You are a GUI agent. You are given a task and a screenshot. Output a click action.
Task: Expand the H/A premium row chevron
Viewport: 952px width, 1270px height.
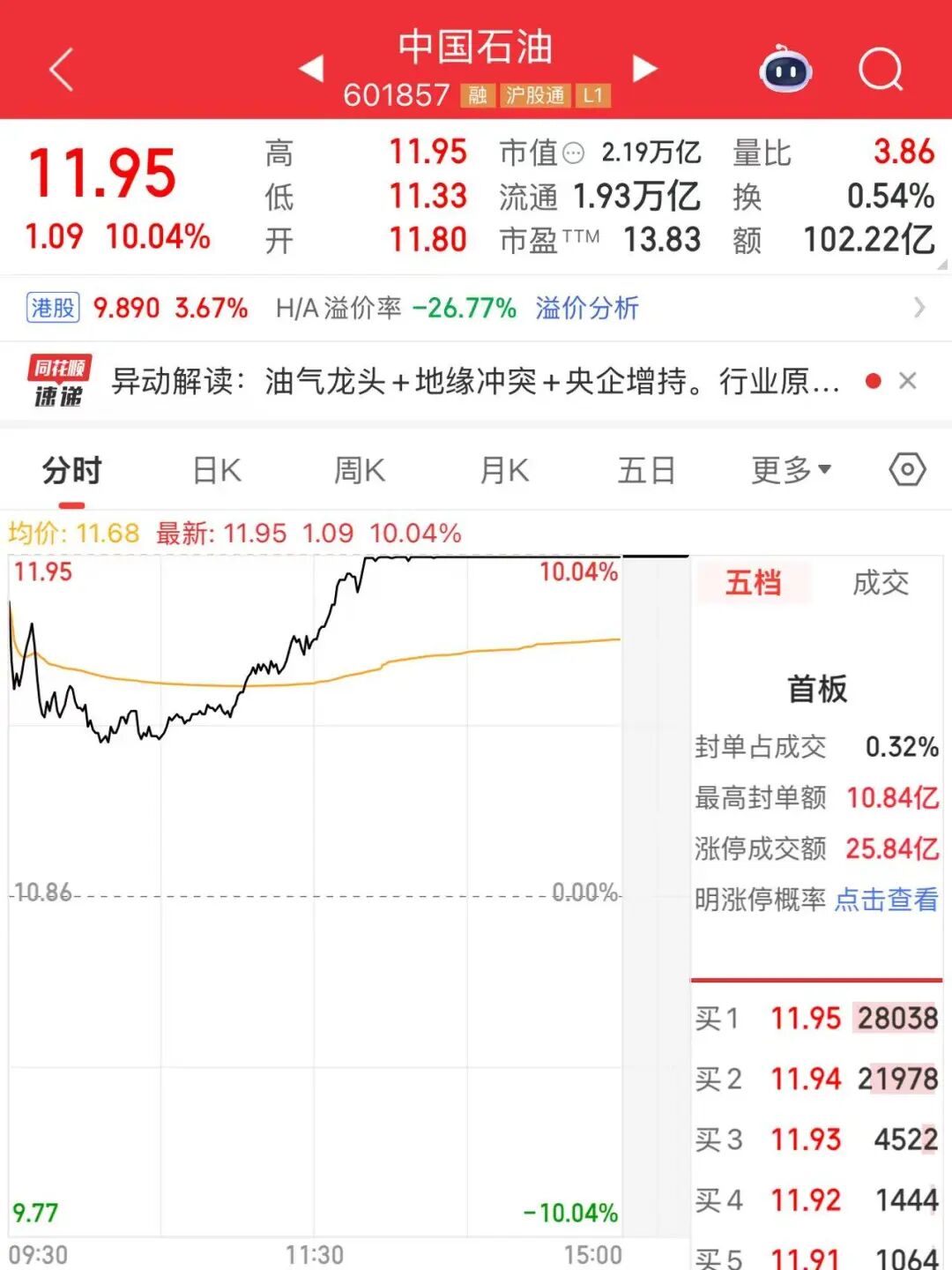pos(917,309)
